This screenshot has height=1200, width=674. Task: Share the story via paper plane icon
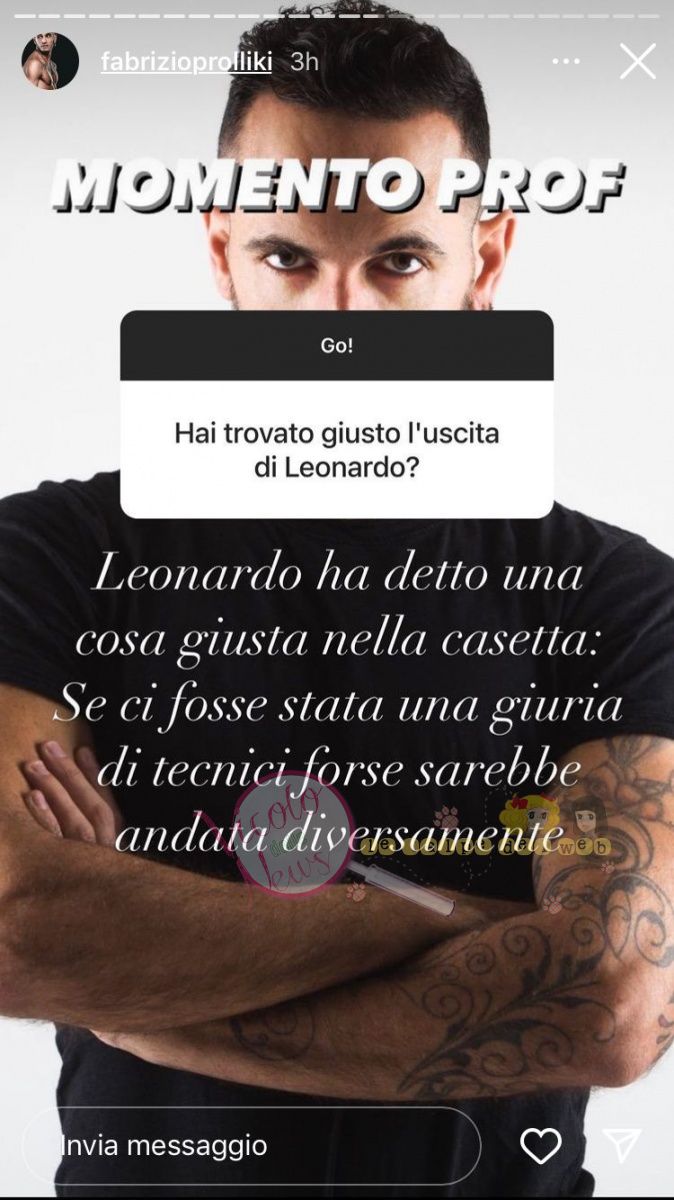pyautogui.click(x=621, y=1145)
